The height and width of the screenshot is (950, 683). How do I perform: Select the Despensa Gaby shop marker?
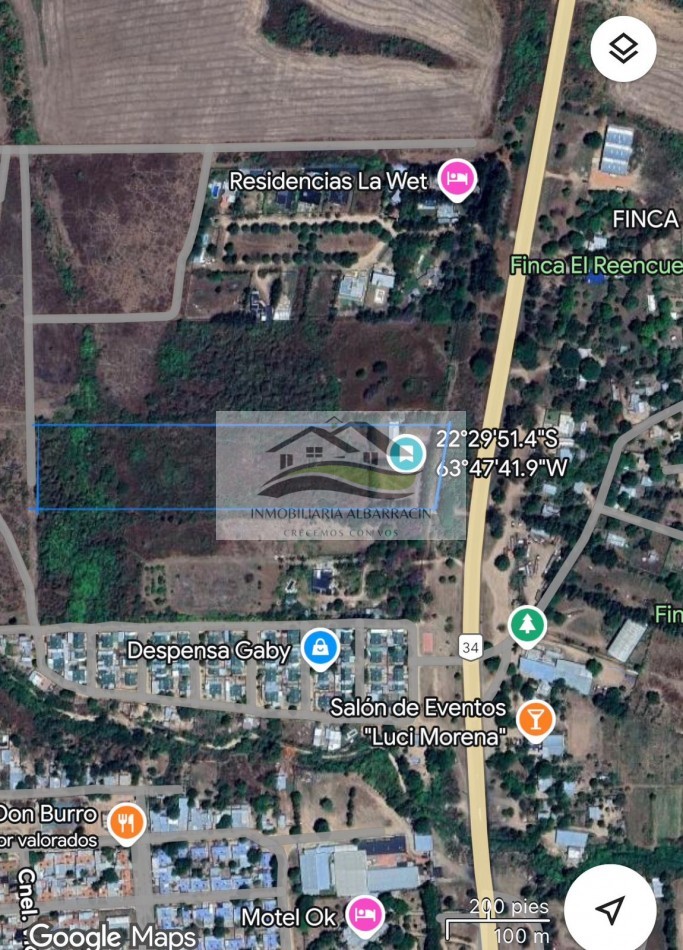pos(320,649)
